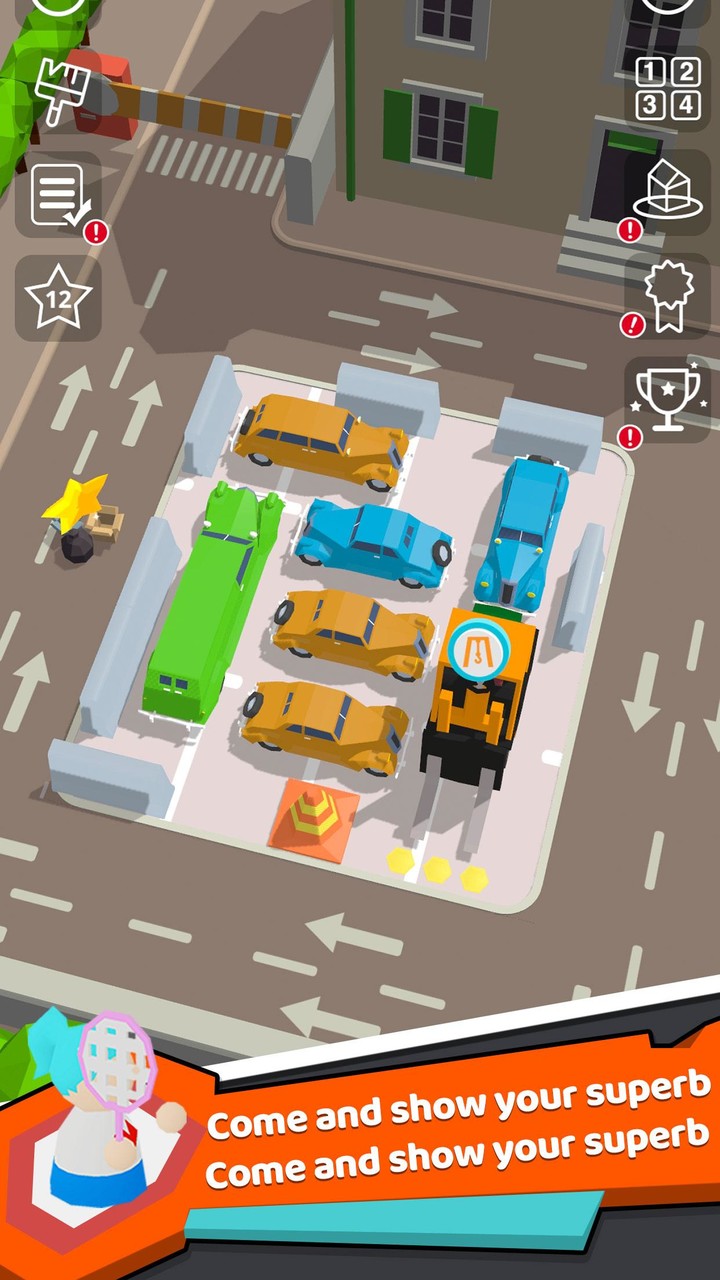This screenshot has width=720, height=1280.
Task: Tap the blue sedan in the middle
Action: click(375, 540)
